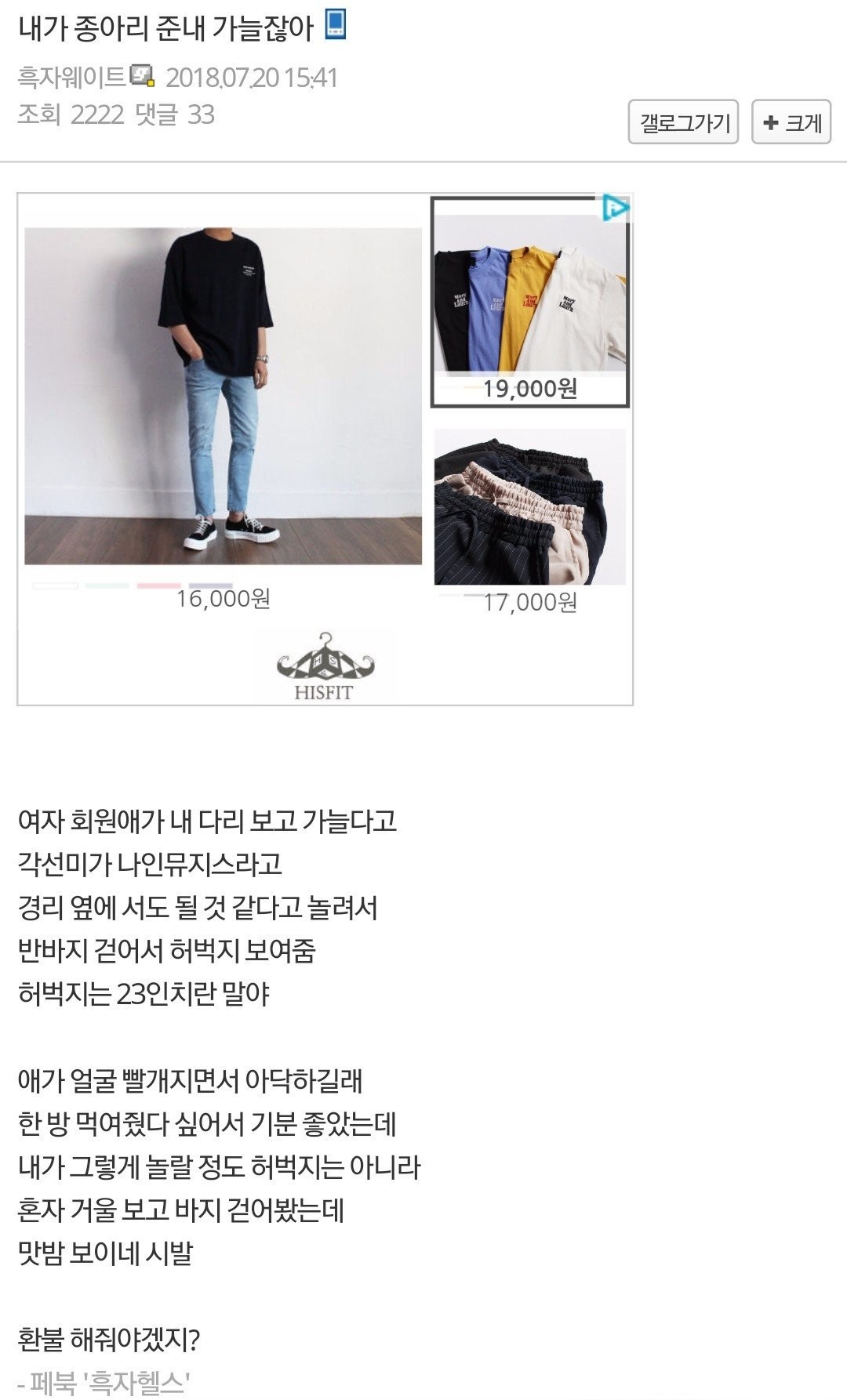Open the 19,000원 colored t-shirts ad
The width and height of the screenshot is (847, 1400).
(x=530, y=302)
